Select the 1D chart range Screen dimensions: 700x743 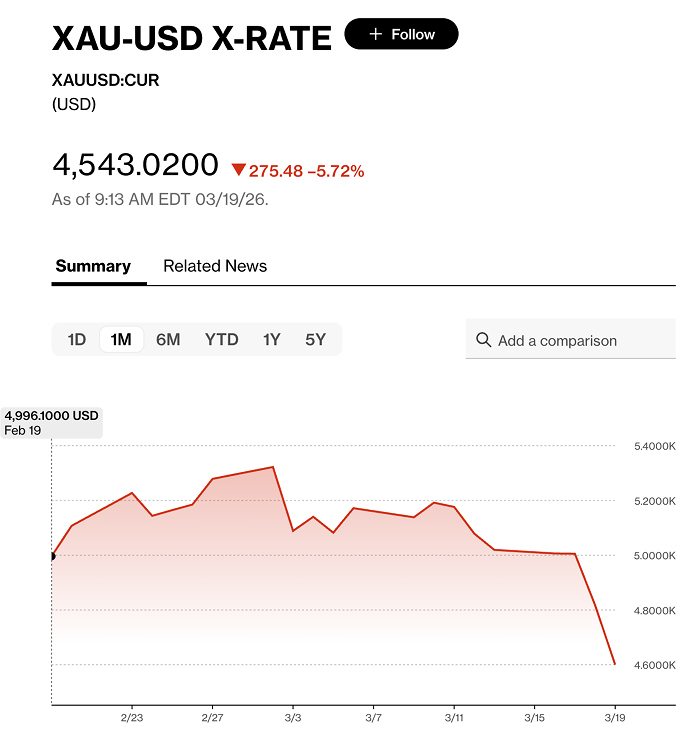coord(77,340)
